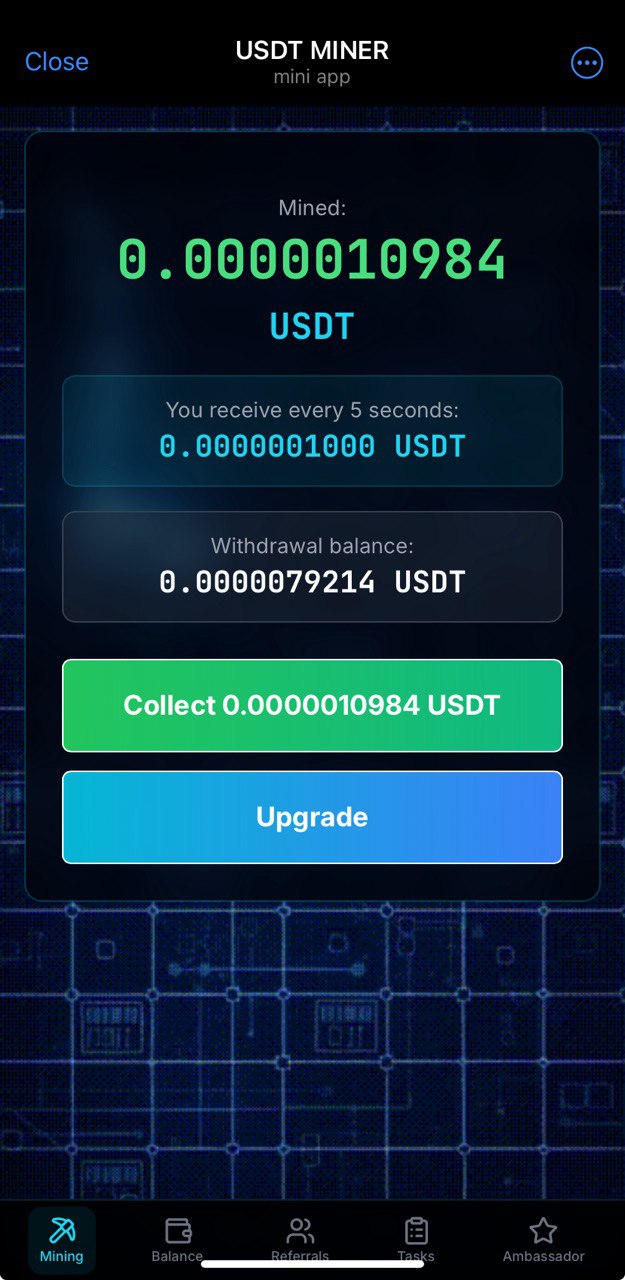Close the USDT Miner mini app
The width and height of the screenshot is (625, 1280).
tap(57, 62)
